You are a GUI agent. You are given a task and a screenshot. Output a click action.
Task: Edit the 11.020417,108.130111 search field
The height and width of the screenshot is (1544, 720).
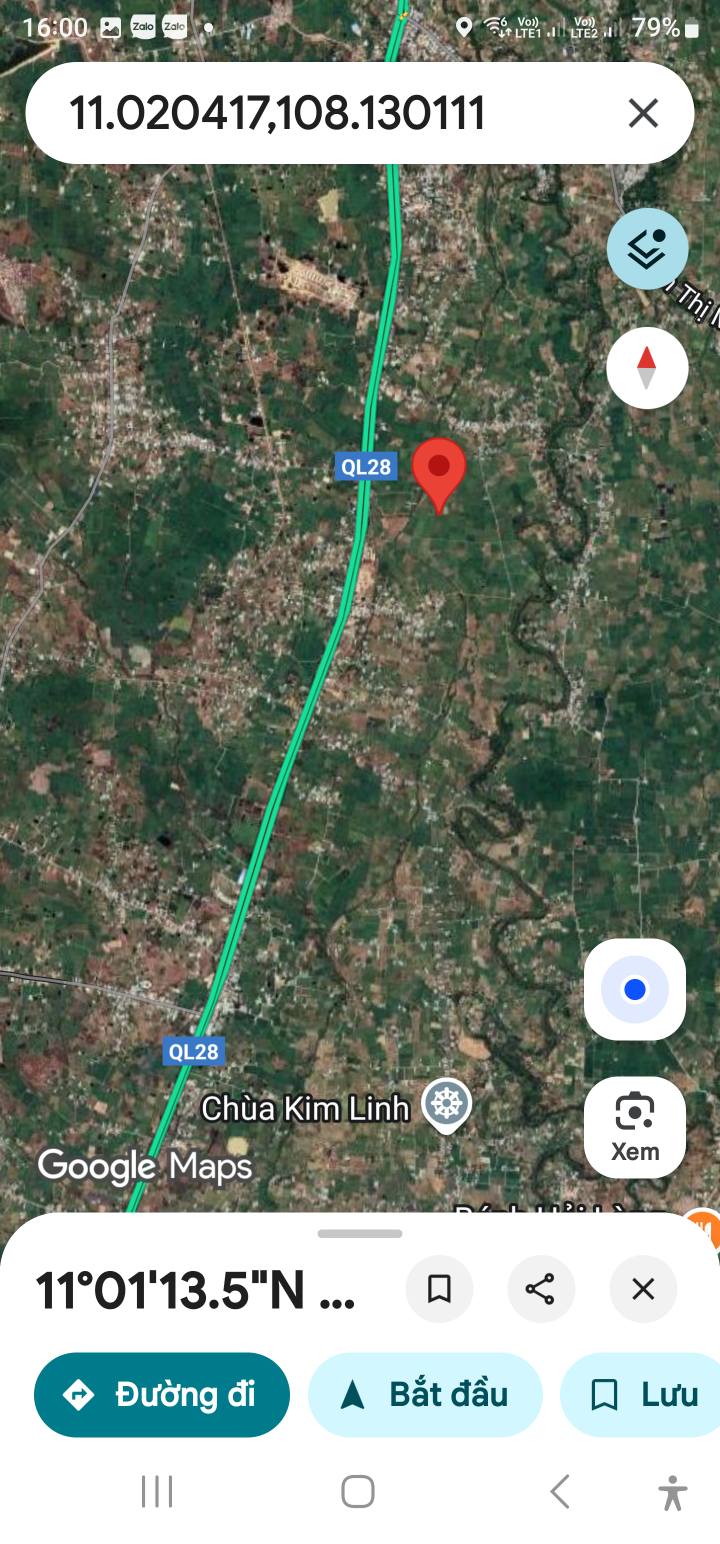tap(300, 114)
